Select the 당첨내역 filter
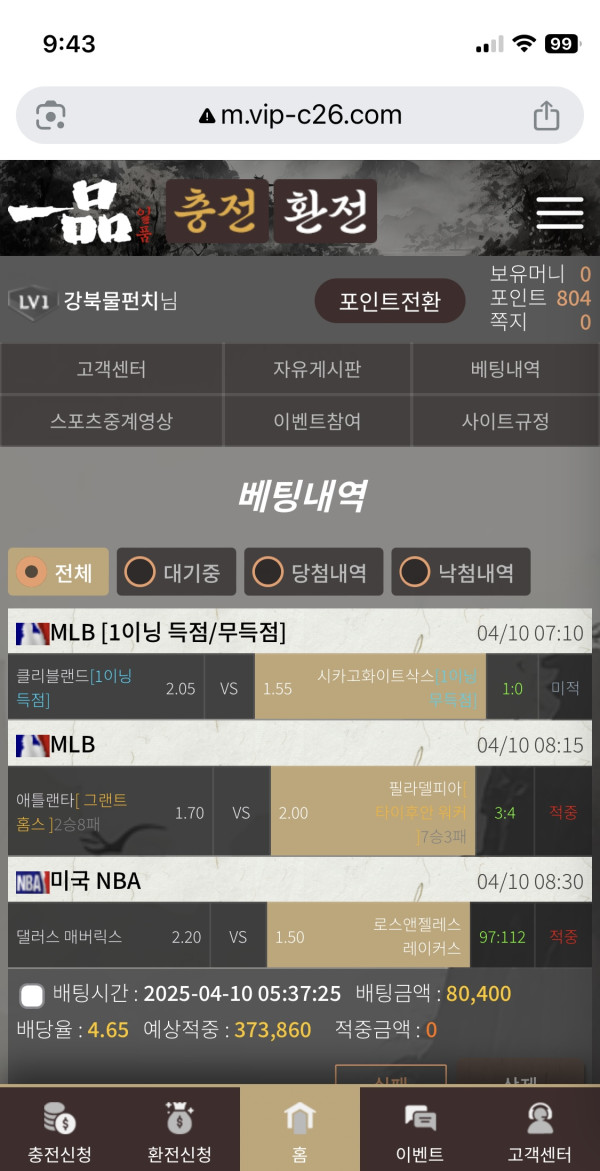 tap(313, 572)
